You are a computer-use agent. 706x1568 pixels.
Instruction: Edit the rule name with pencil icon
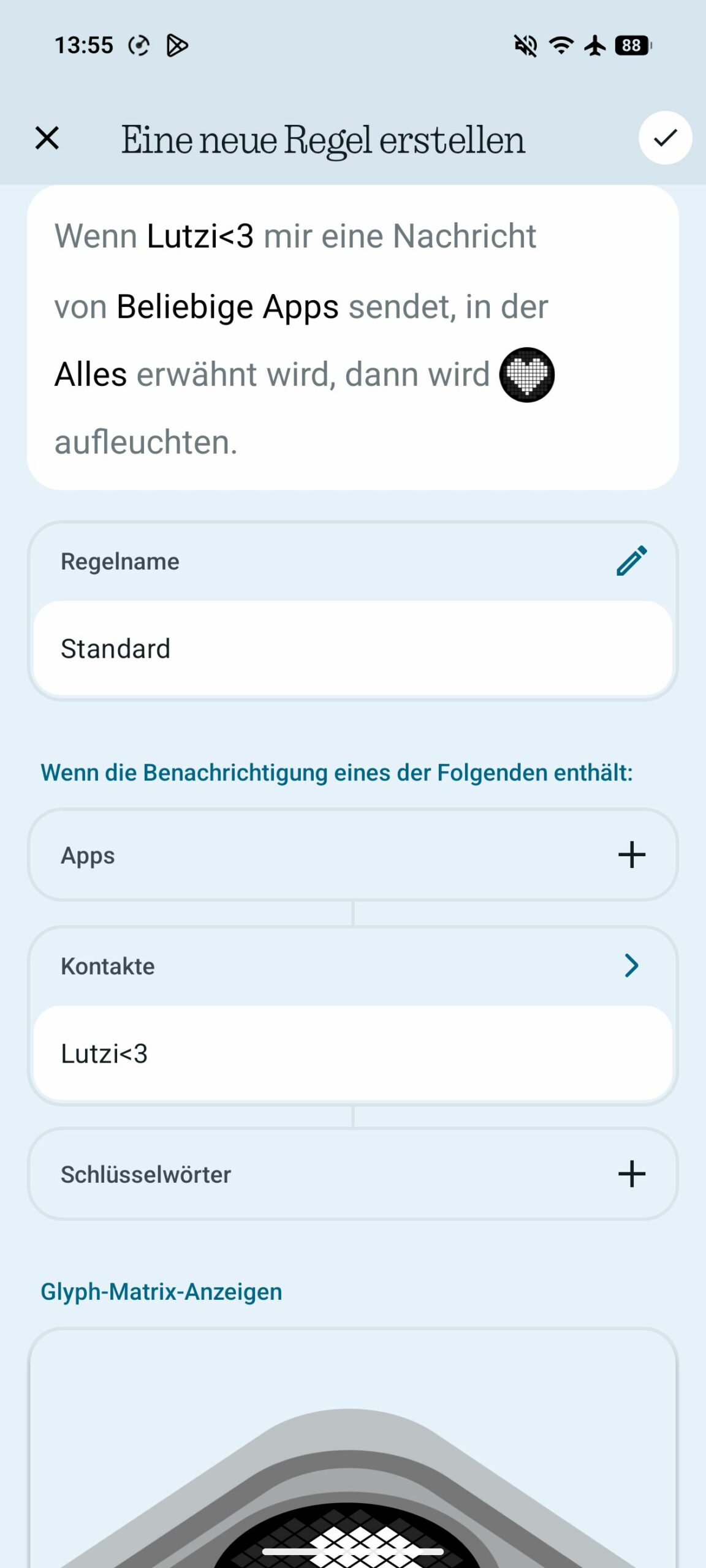(632, 560)
